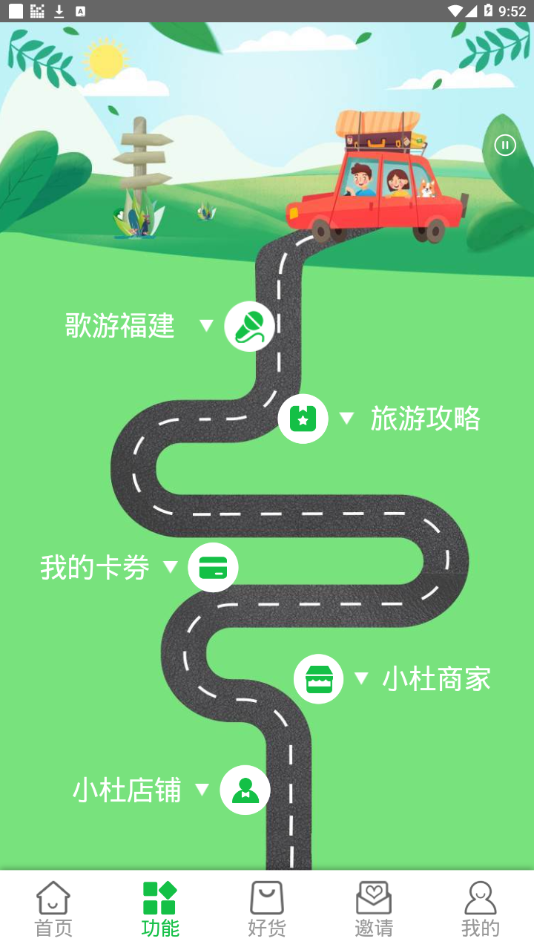
Task: Pause the animation with the pause icon
Action: (505, 145)
